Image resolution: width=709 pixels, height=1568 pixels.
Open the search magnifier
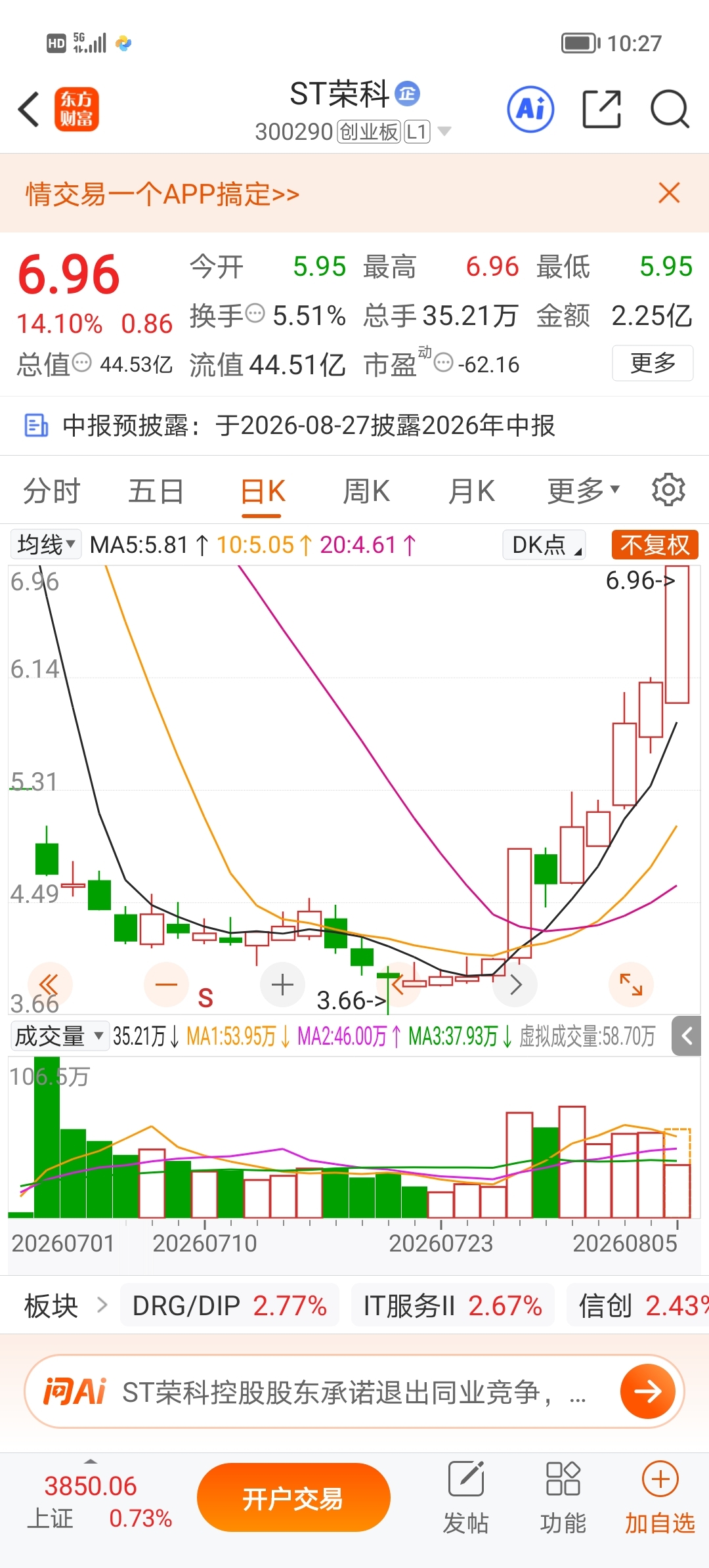[x=670, y=109]
